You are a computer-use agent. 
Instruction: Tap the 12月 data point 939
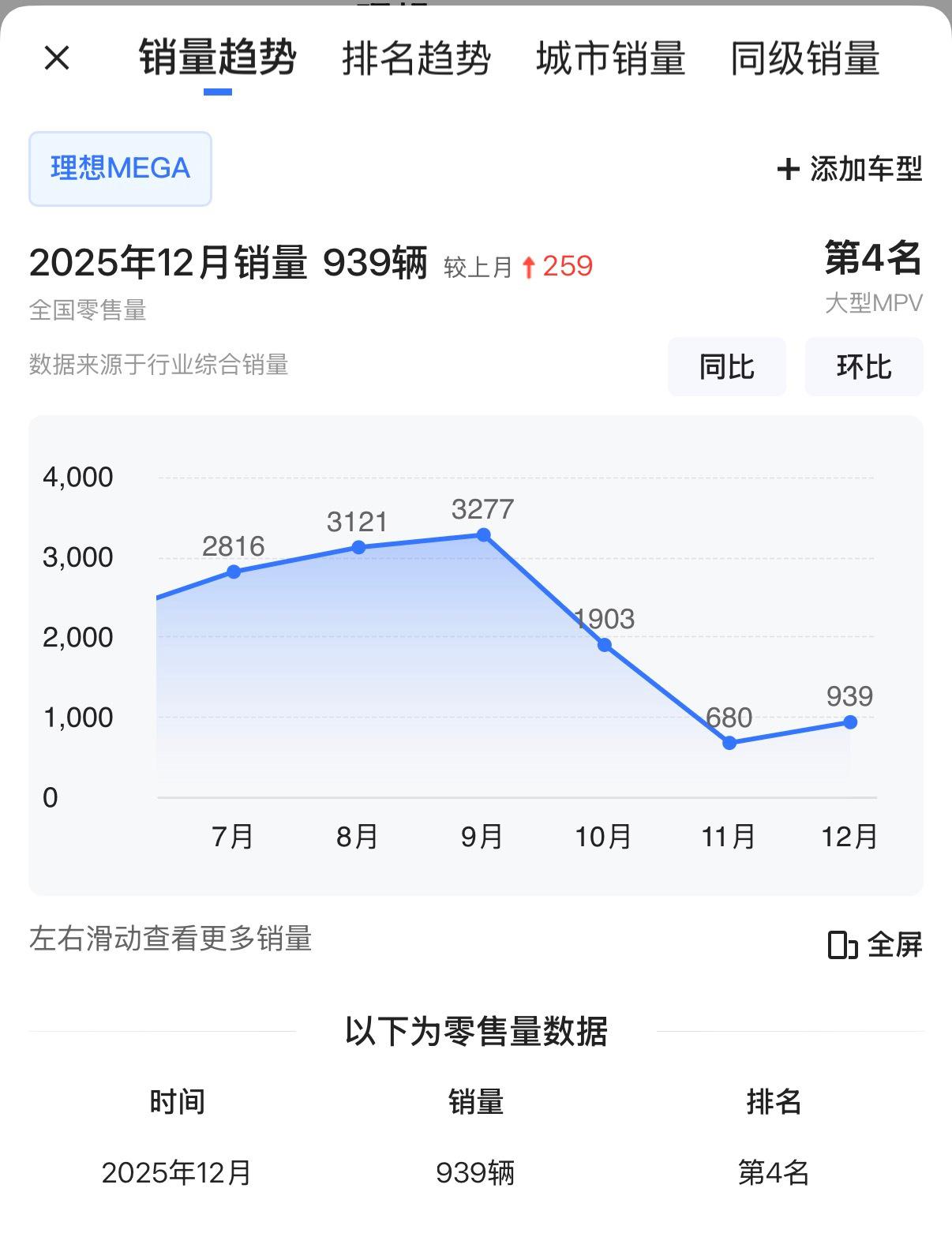pos(850,722)
